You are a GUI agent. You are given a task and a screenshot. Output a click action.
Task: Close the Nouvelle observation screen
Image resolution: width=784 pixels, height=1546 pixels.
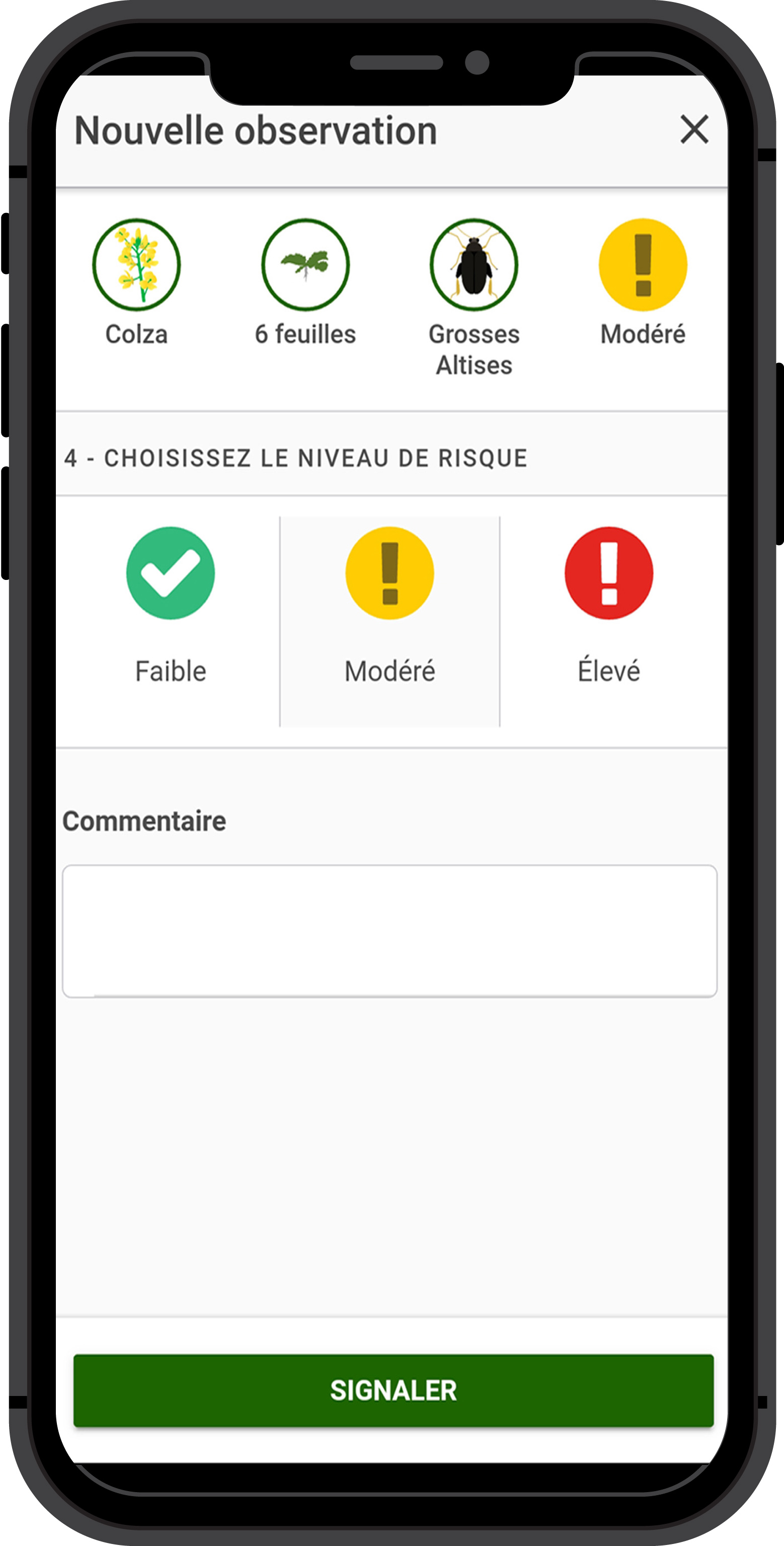tap(694, 130)
